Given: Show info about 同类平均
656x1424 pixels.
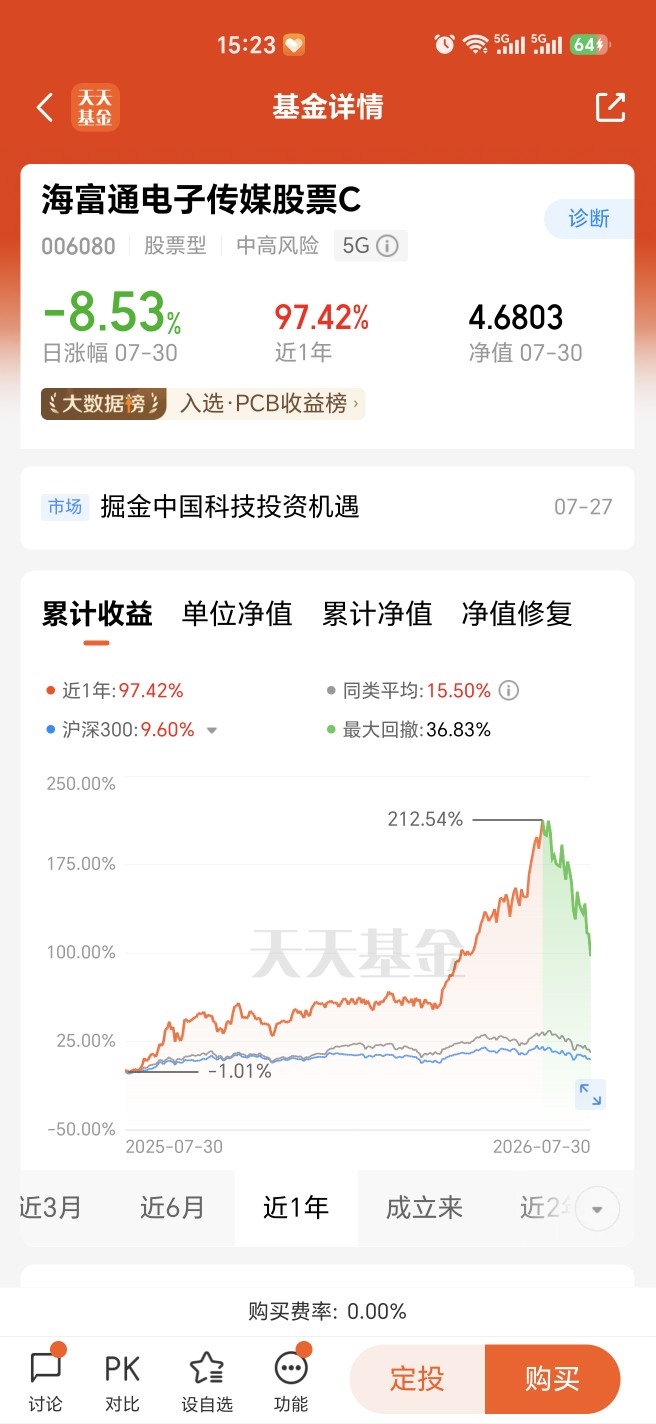Looking at the screenshot, I should click(509, 691).
